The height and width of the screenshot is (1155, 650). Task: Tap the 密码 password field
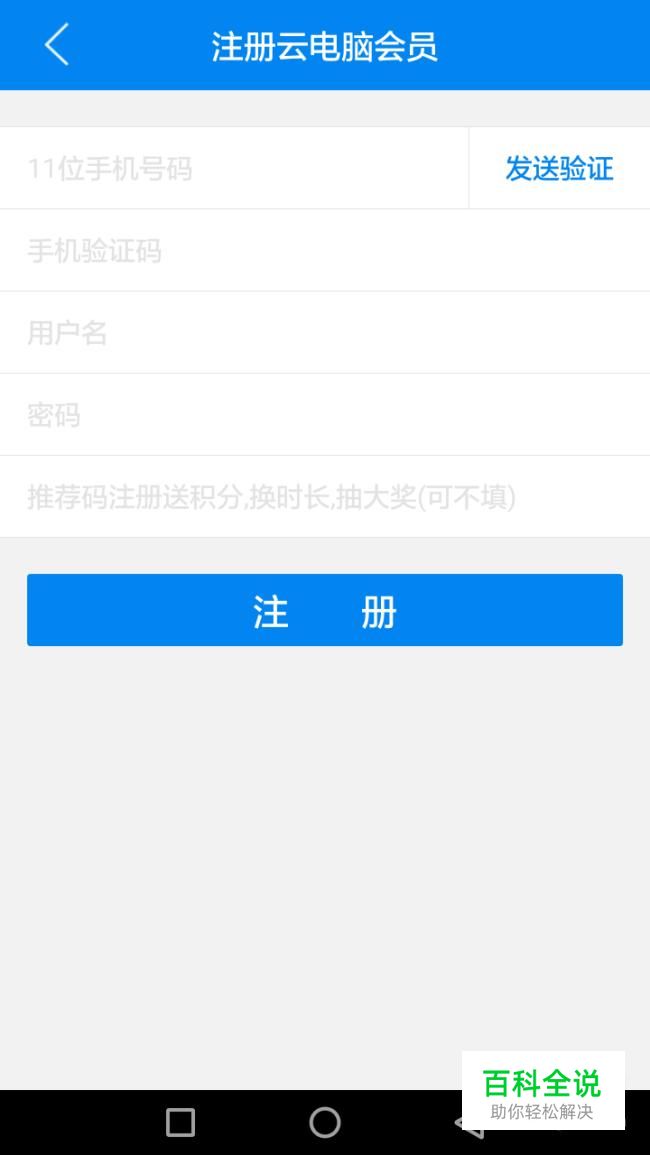(325, 415)
